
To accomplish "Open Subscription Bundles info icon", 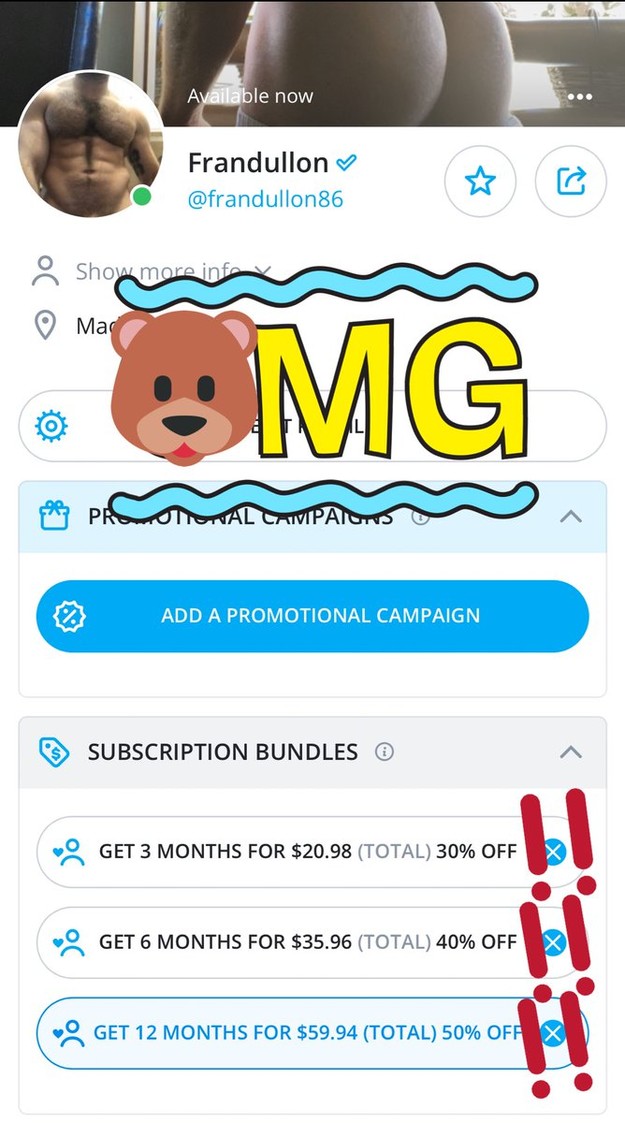I will click(x=384, y=752).
